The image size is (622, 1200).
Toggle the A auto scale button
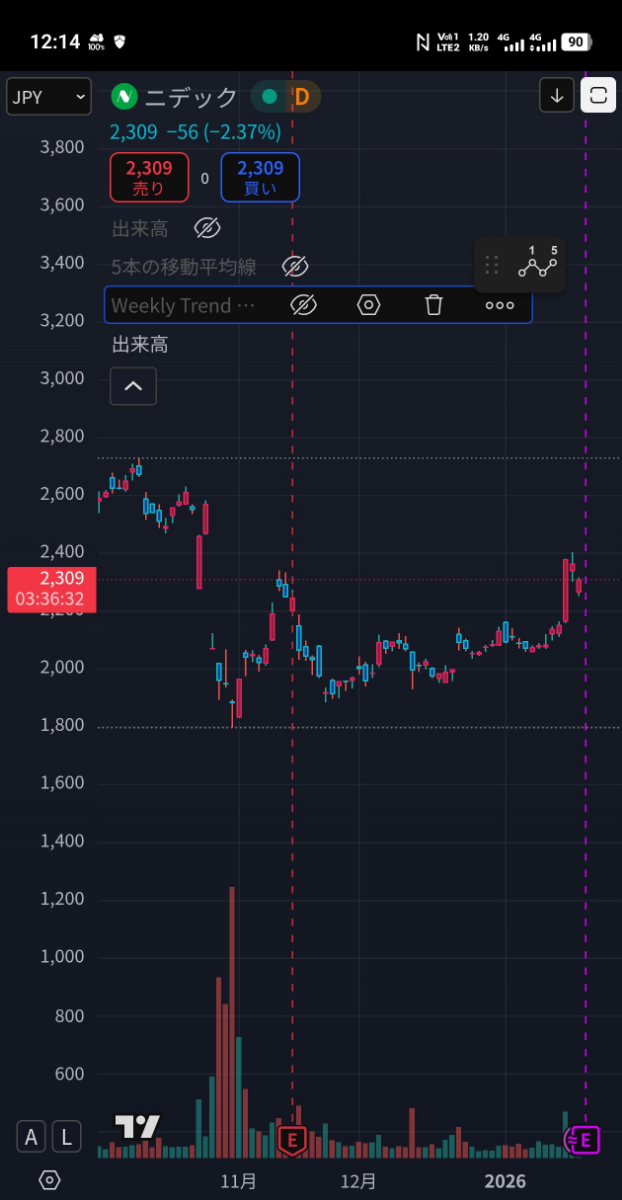pyautogui.click(x=31, y=1136)
